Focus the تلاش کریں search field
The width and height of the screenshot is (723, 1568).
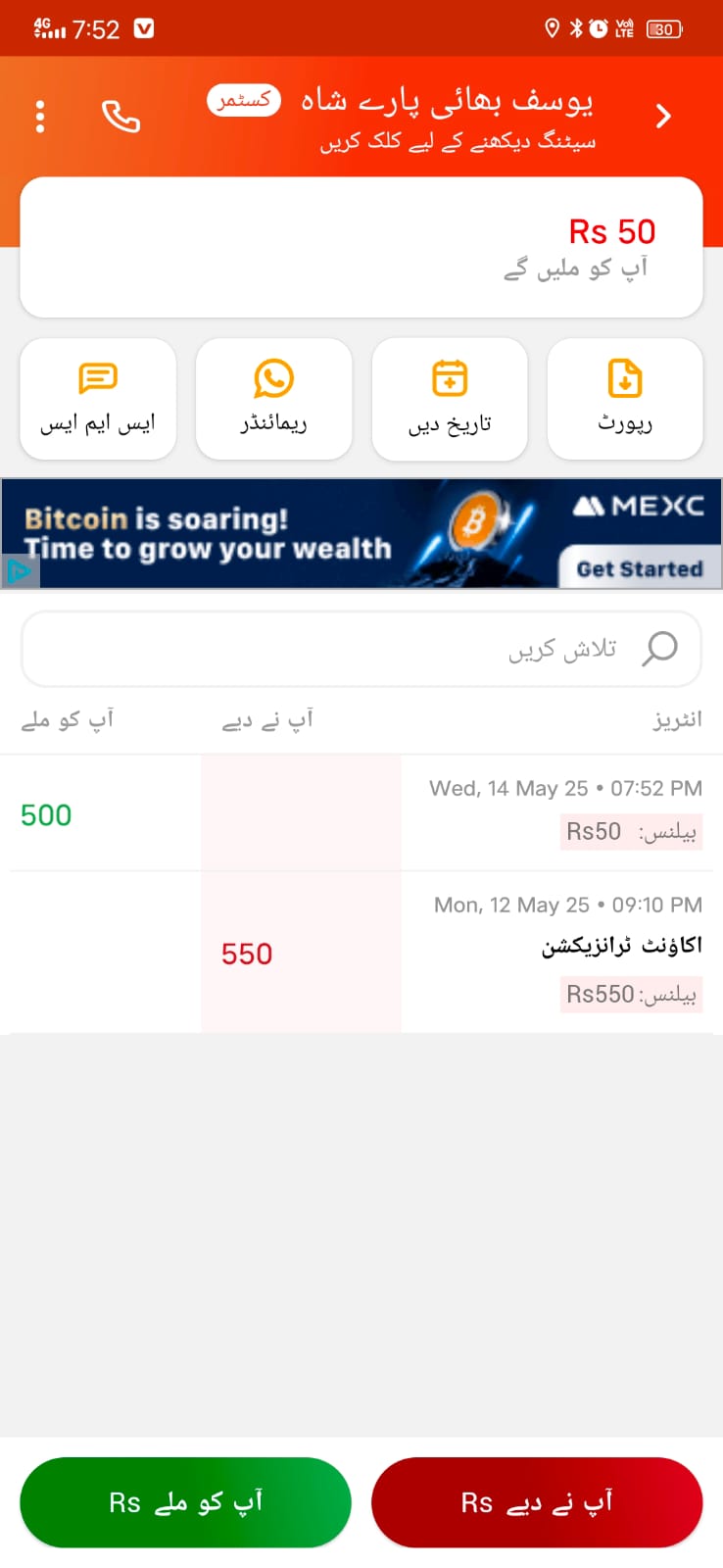coord(361,649)
